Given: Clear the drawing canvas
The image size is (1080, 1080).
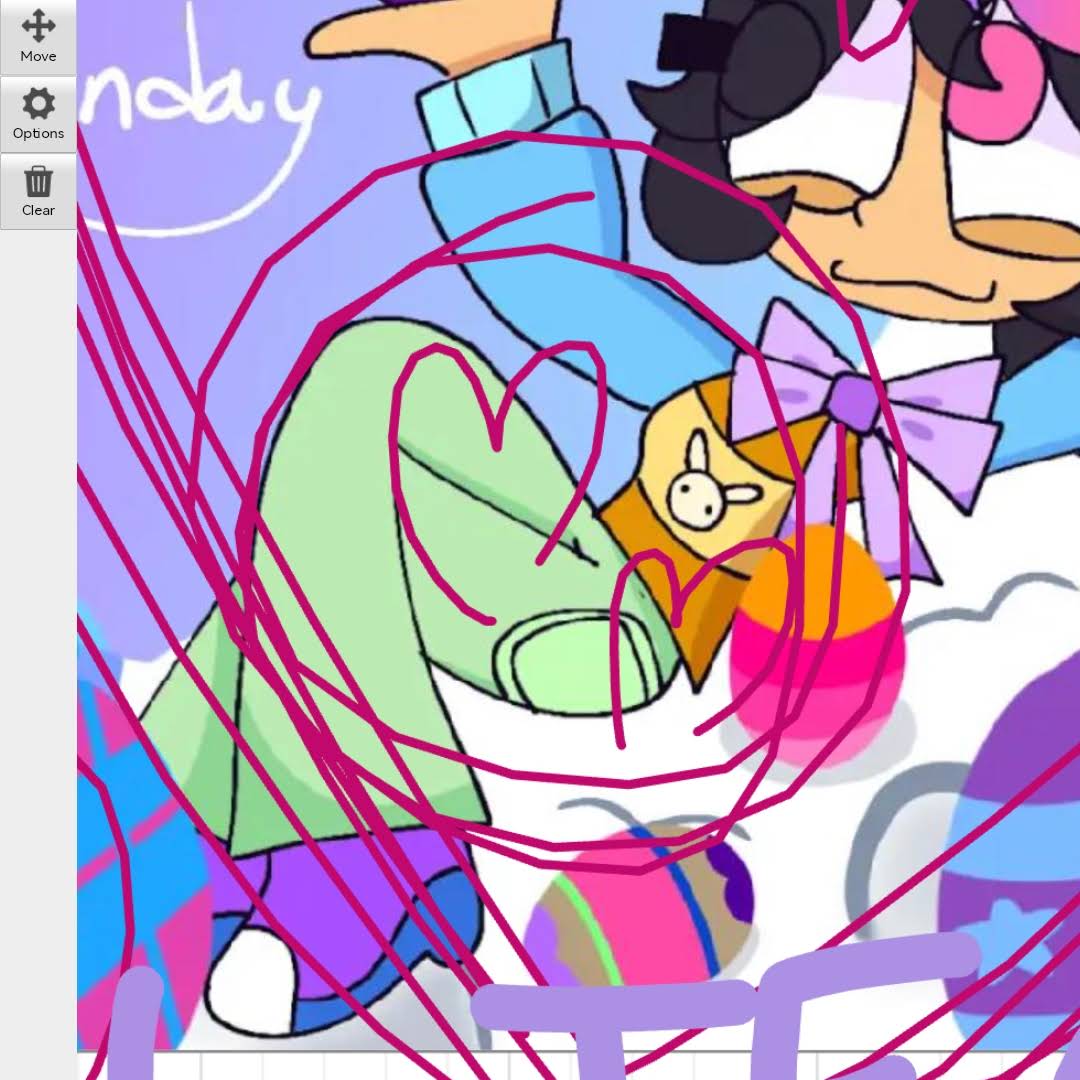Looking at the screenshot, I should click(38, 191).
